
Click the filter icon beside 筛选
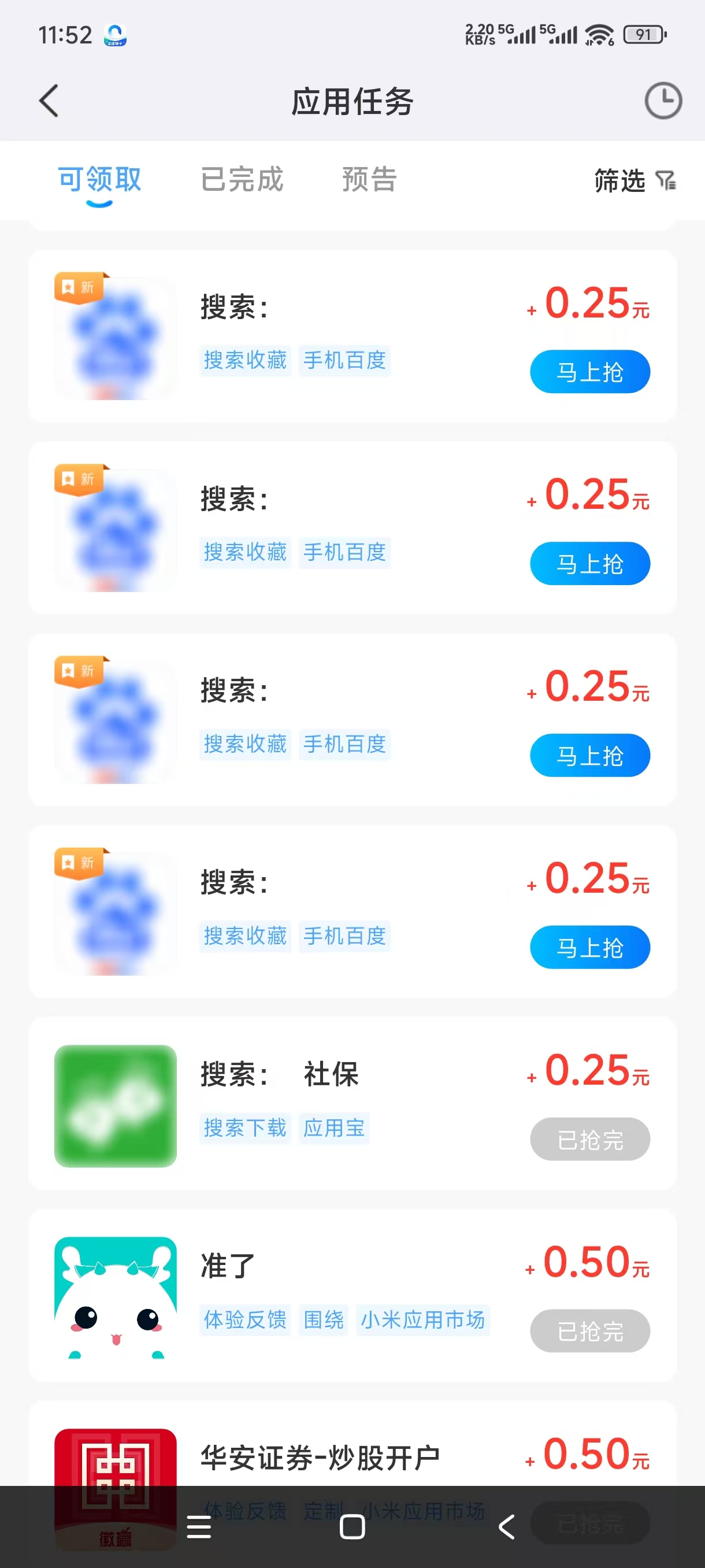(667, 181)
